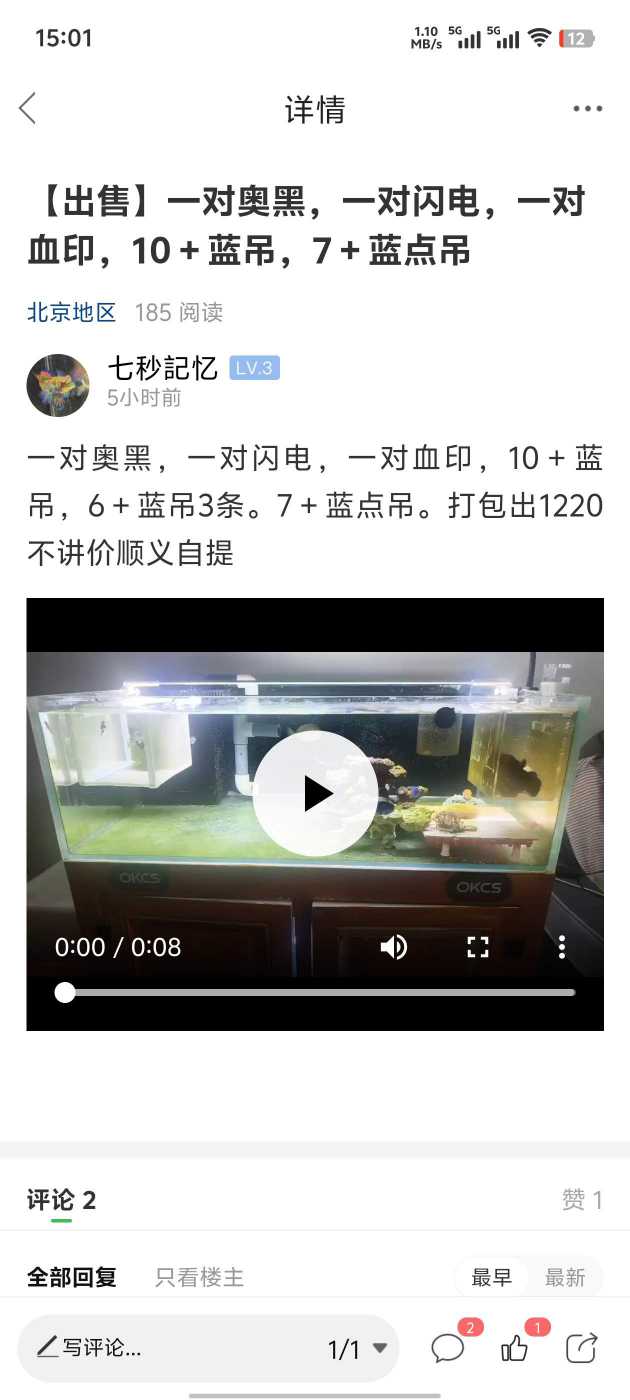View 七秒記忆's profile avatar
Viewport: 630px width, 1400px height.
coord(58,385)
